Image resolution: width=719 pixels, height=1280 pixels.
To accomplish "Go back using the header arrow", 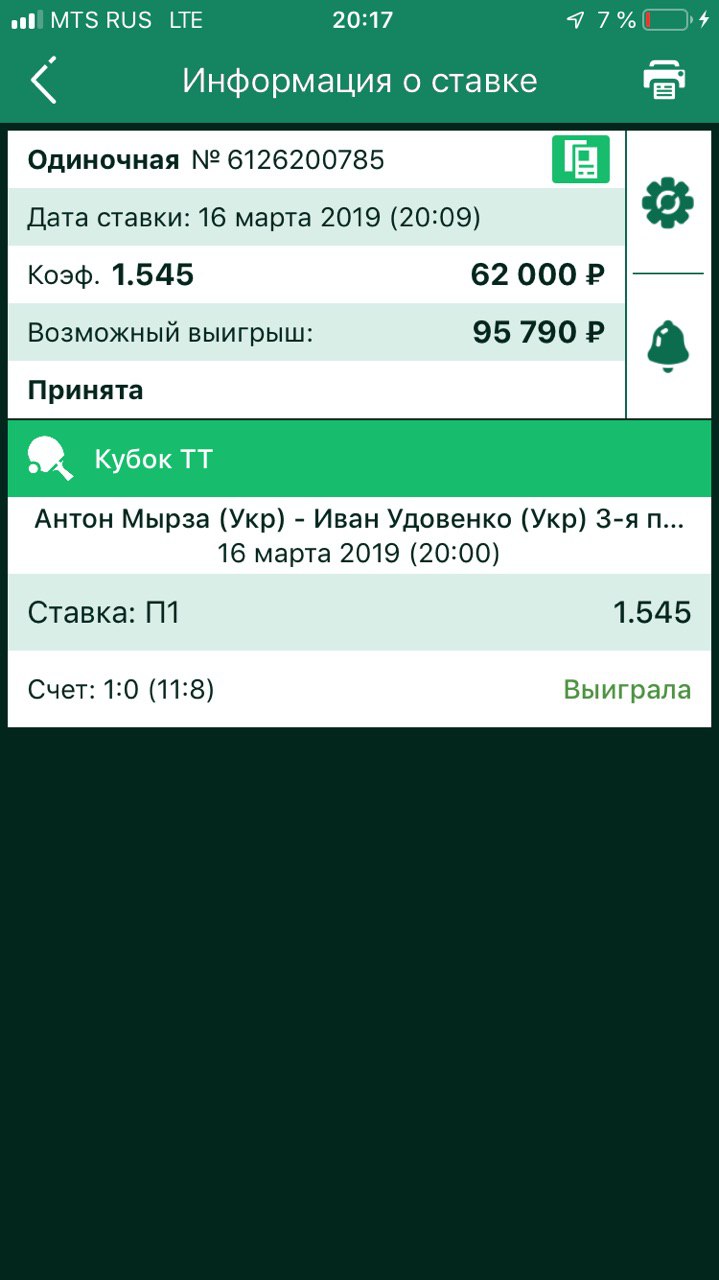I will click(44, 80).
